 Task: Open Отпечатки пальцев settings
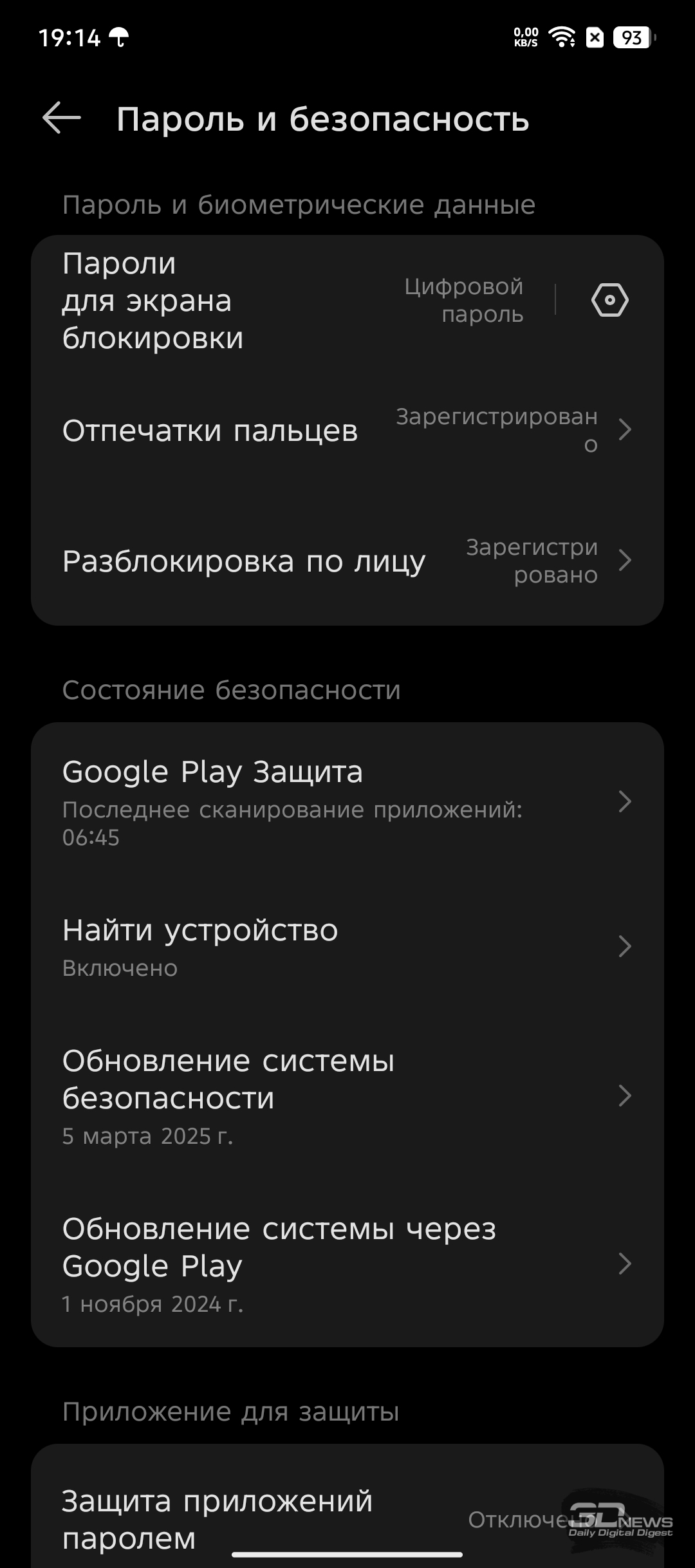click(x=347, y=431)
